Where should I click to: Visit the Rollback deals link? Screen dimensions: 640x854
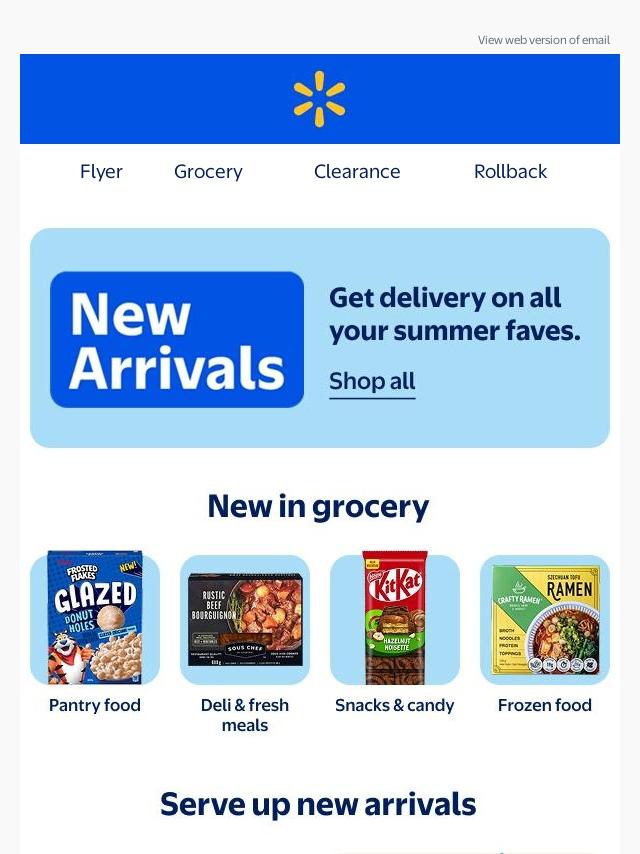coord(510,172)
